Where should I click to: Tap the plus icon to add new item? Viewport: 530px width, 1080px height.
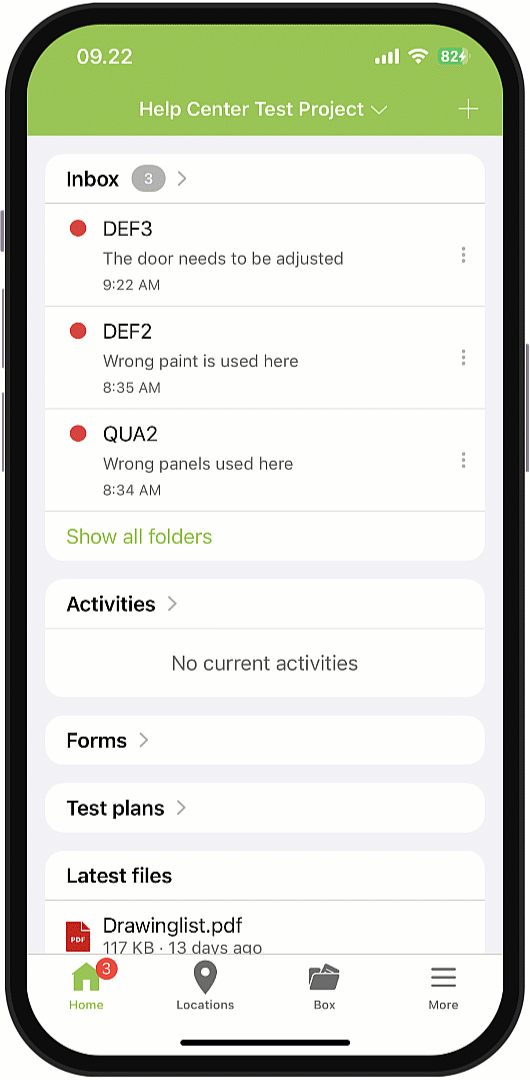point(468,110)
